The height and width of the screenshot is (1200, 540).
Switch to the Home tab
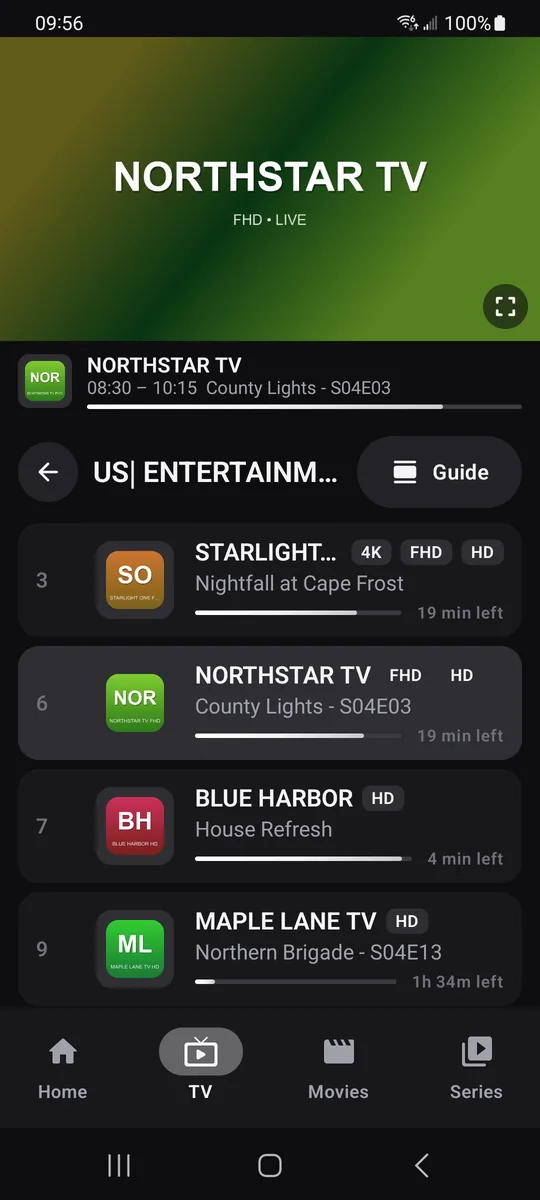(62, 1068)
